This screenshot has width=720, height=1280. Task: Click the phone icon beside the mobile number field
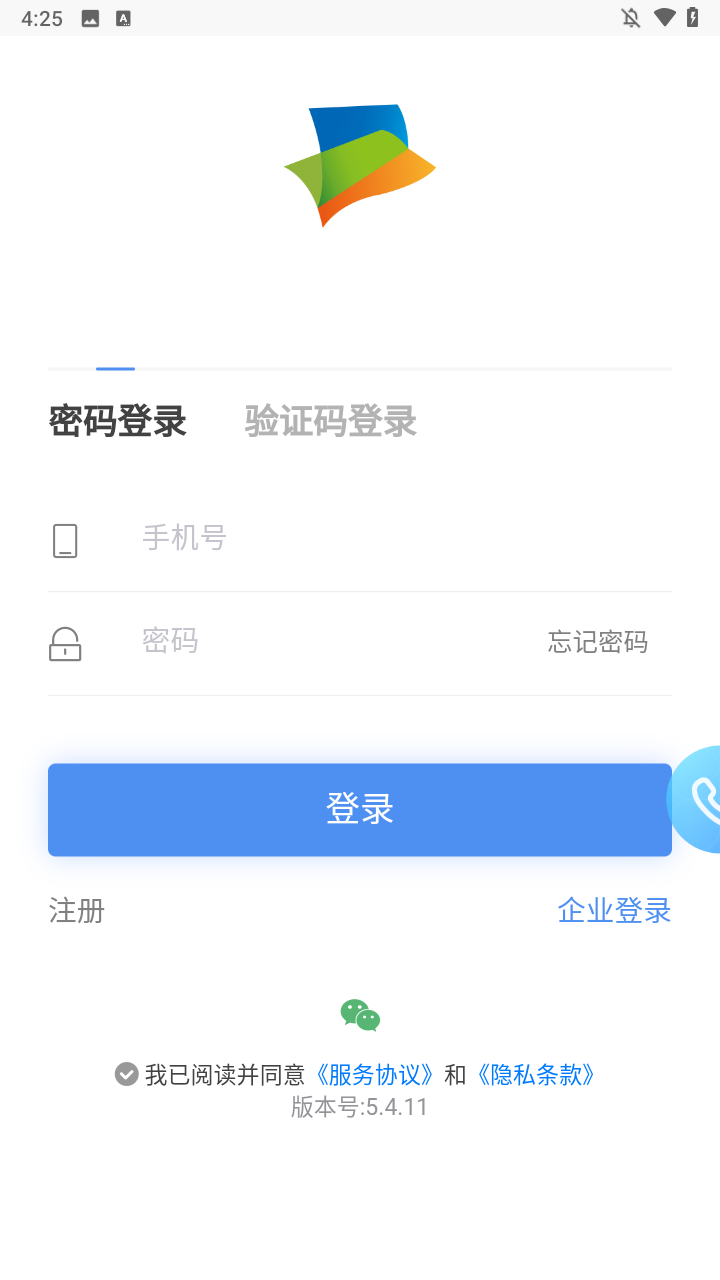[65, 540]
